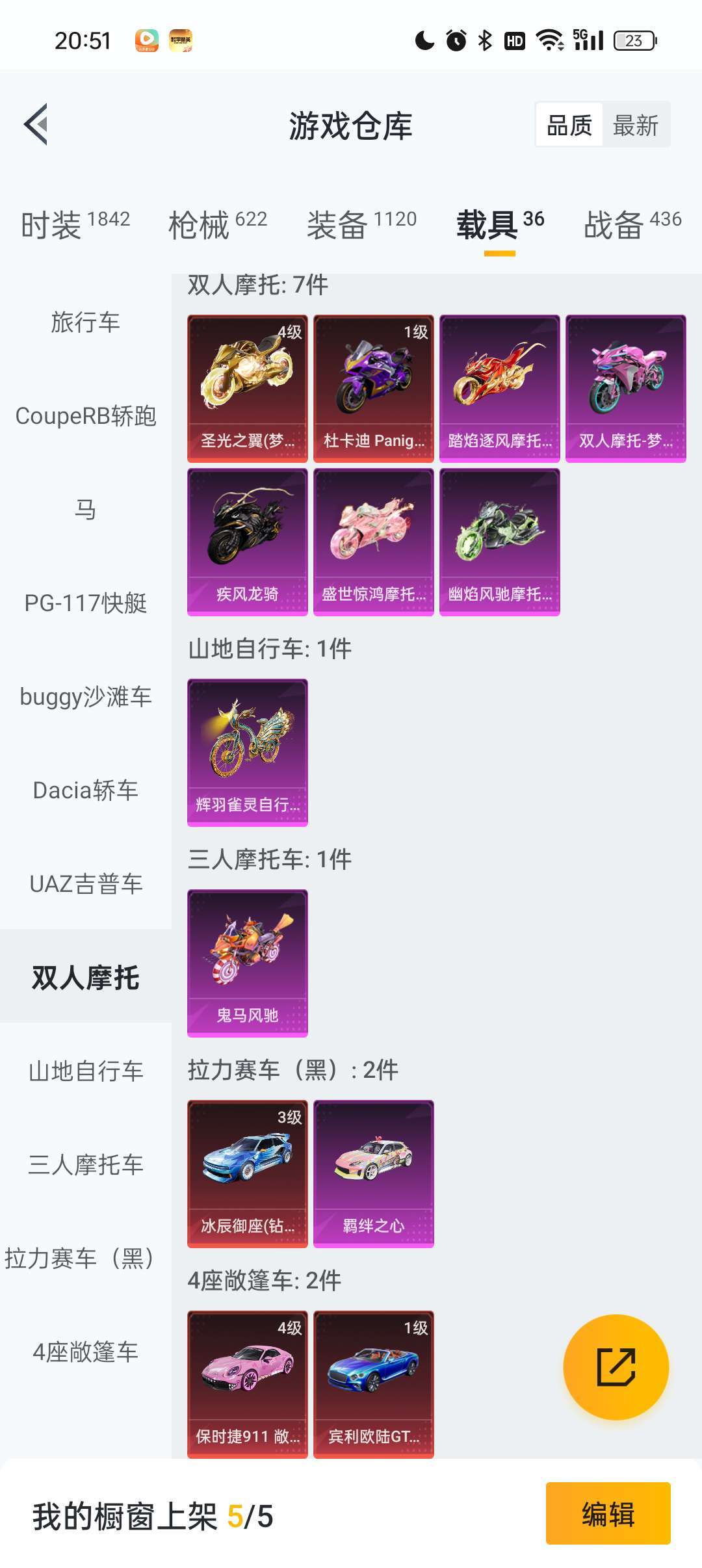The width and height of the screenshot is (702, 1568).
Task: Switch sorting to 最新 newest mode
Action: tap(636, 124)
